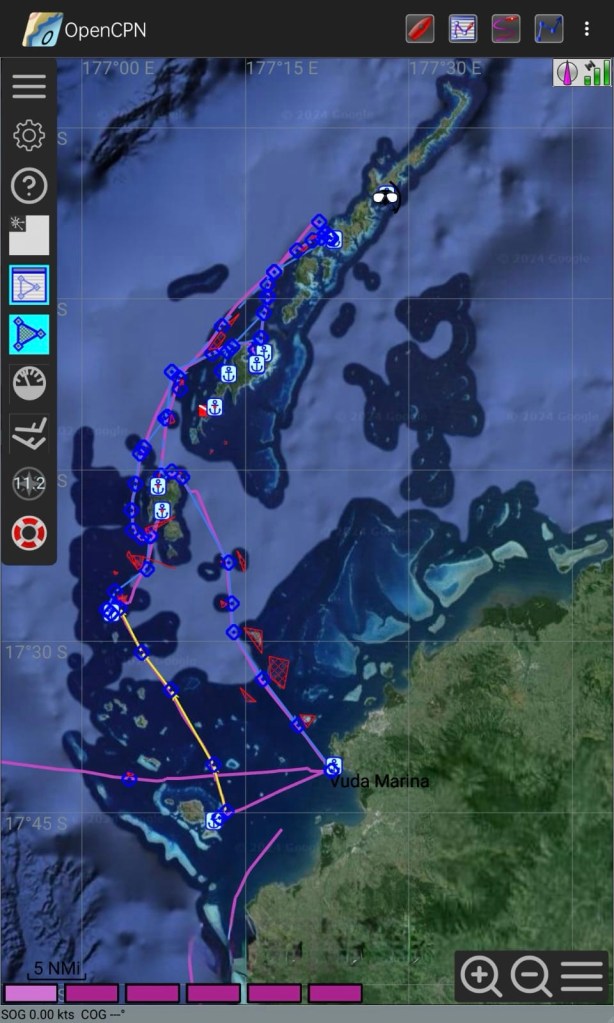Tap the blue zigzag route icon
This screenshot has width=614, height=1023.
point(549,29)
